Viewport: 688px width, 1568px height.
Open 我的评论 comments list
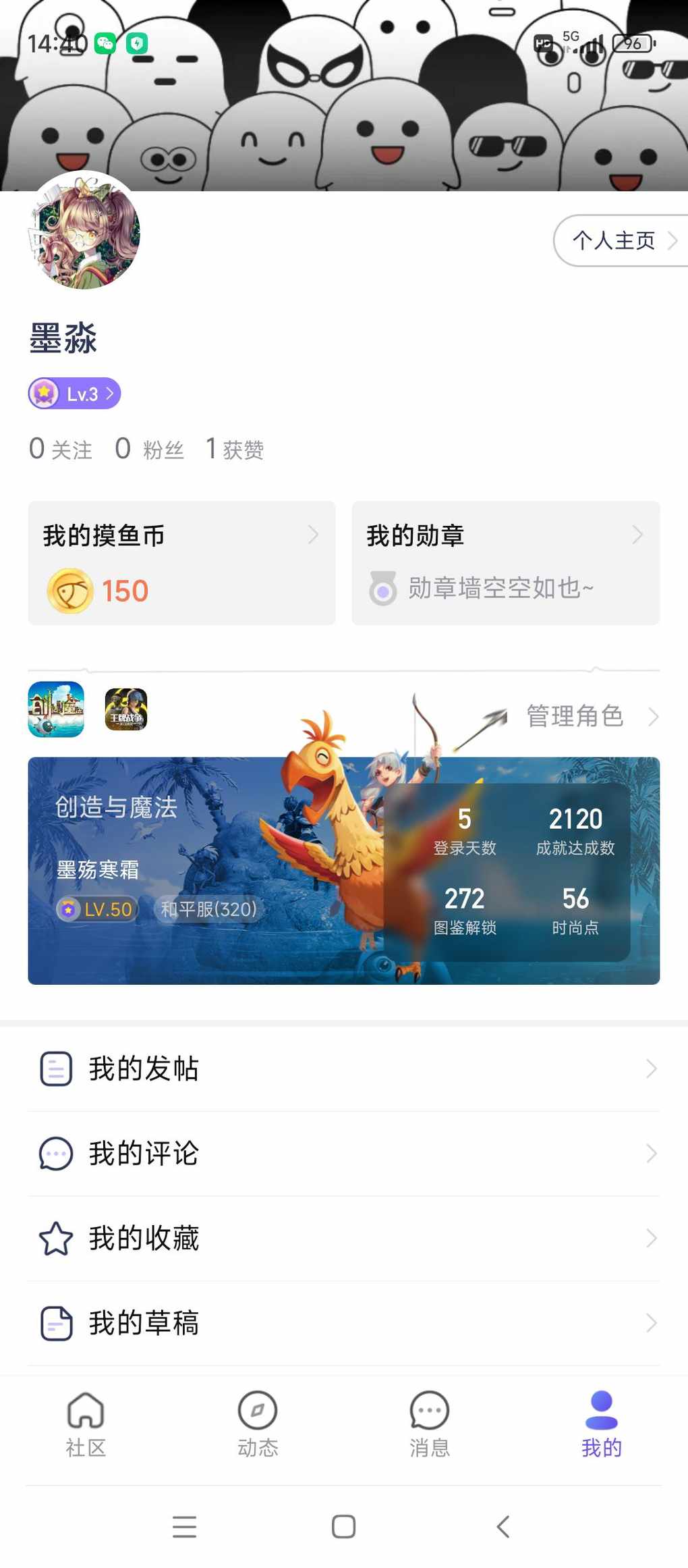343,1154
